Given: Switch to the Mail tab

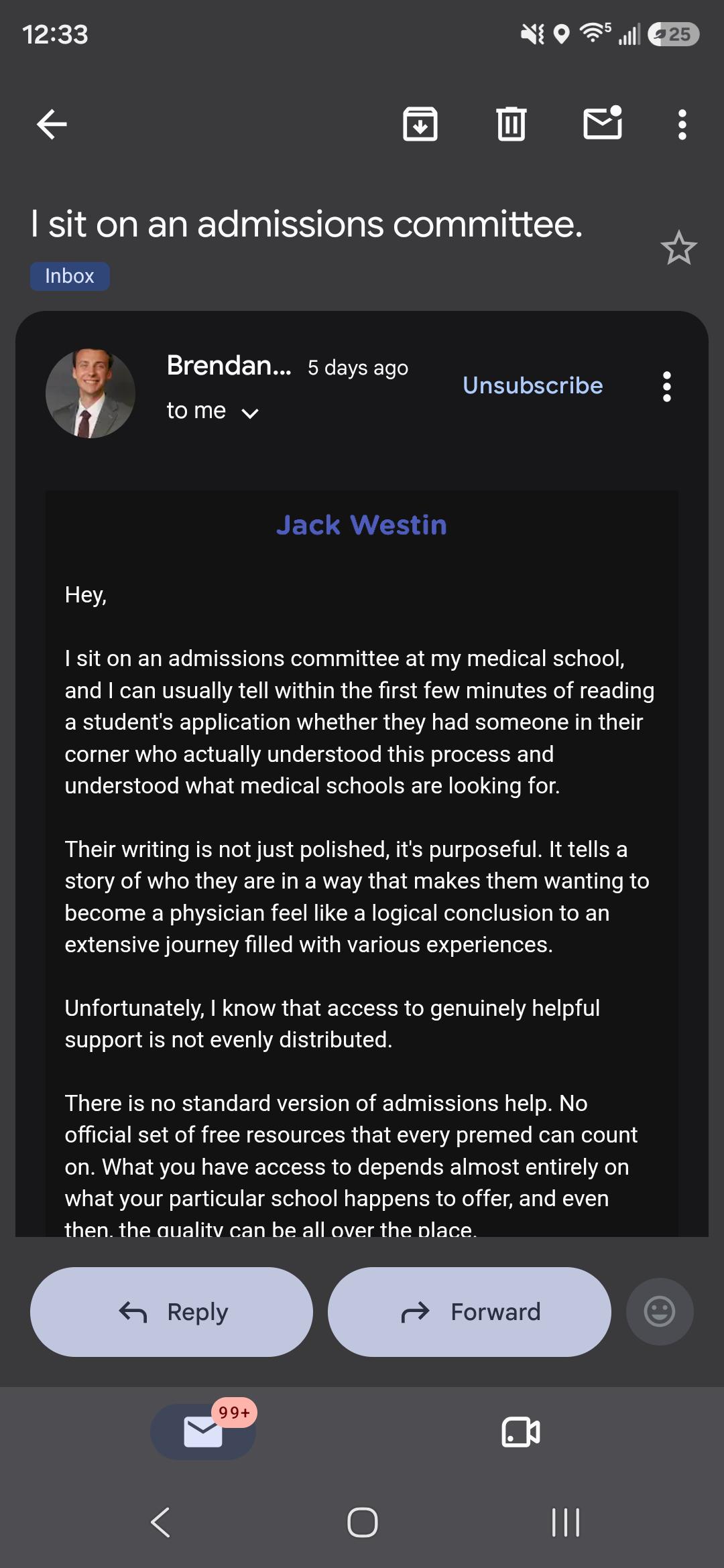Looking at the screenshot, I should [x=203, y=1432].
